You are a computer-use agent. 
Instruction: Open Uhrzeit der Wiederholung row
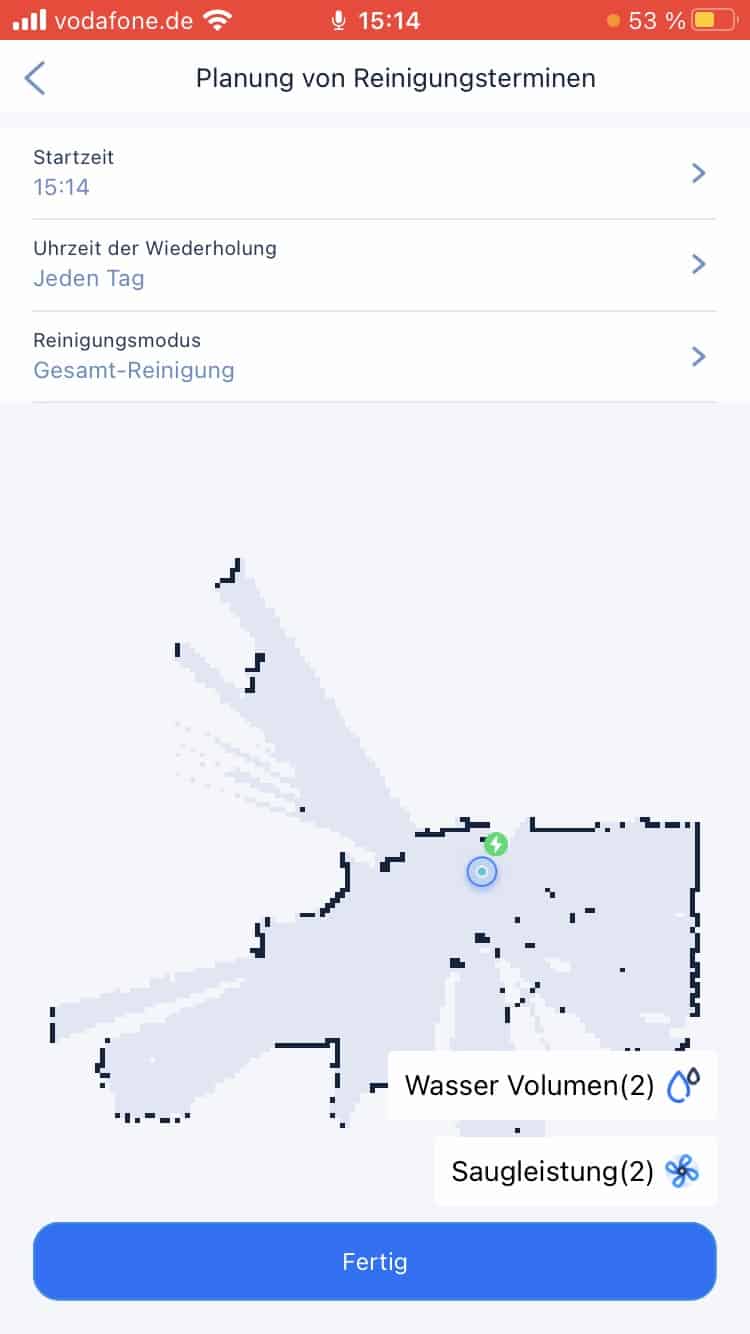pos(375,265)
